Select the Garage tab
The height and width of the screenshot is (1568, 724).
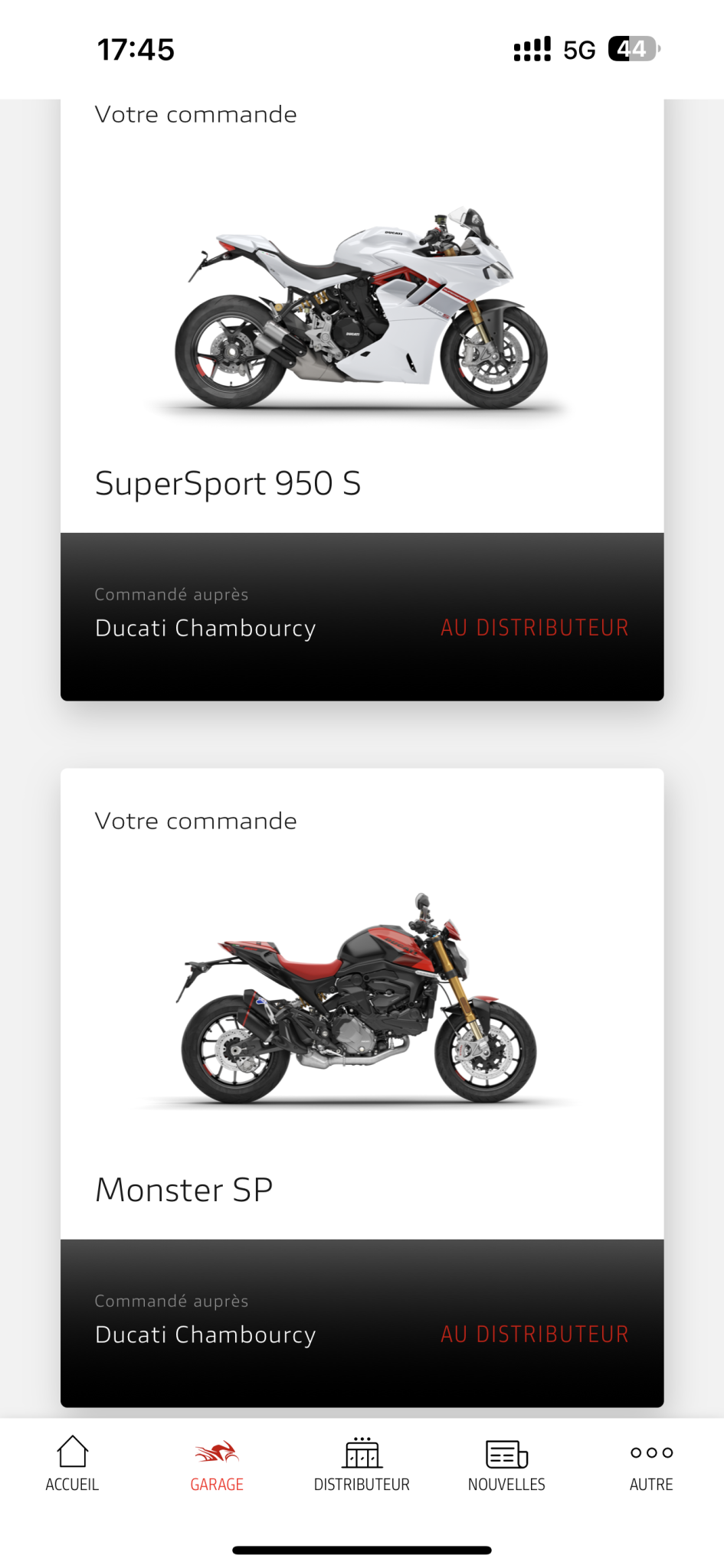point(217,1464)
